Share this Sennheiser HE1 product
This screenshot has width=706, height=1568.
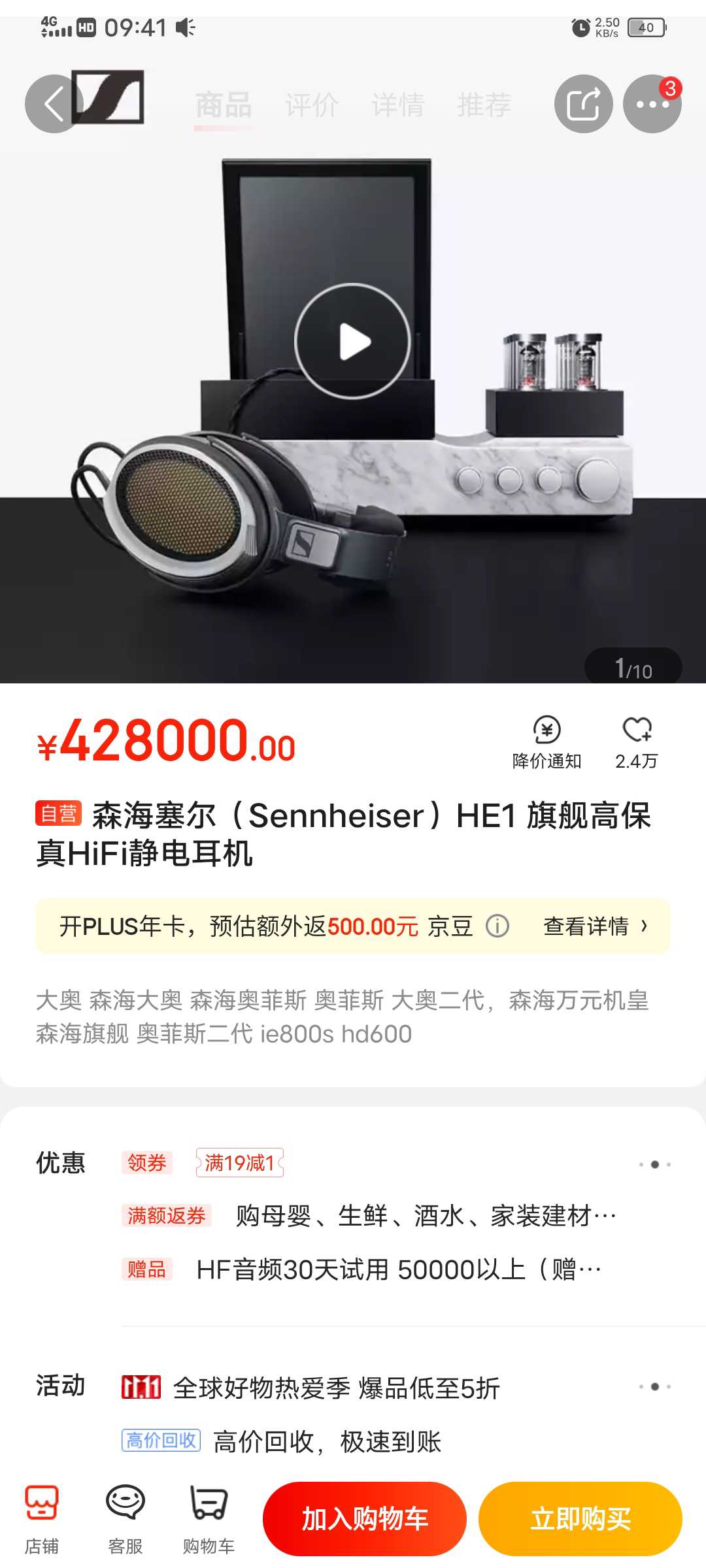click(584, 104)
